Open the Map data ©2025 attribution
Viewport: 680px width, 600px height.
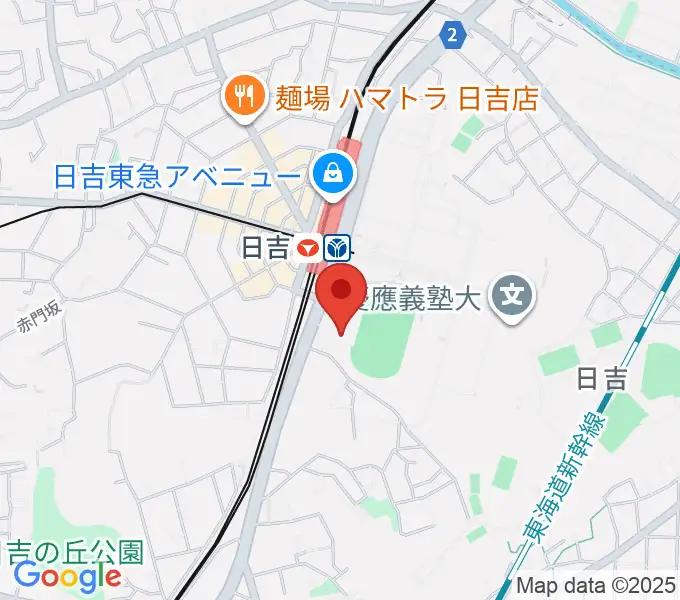point(597,586)
